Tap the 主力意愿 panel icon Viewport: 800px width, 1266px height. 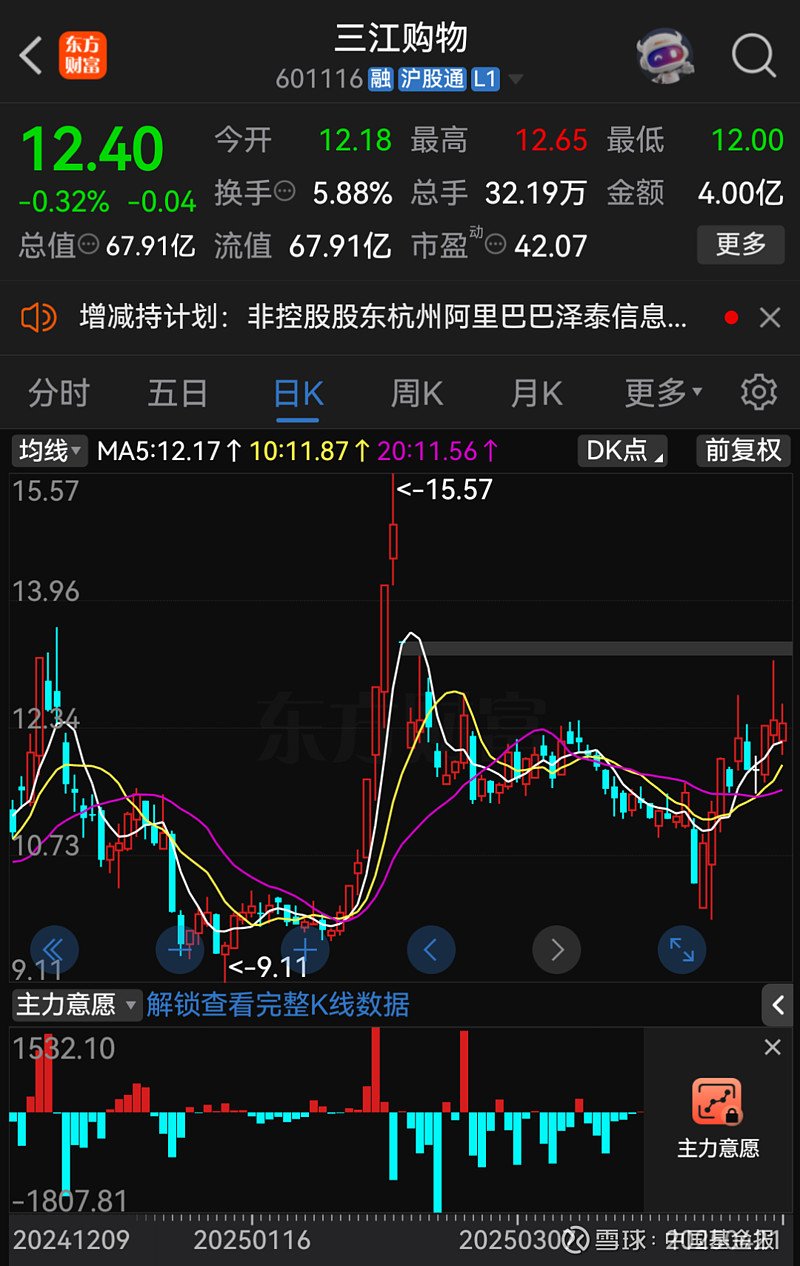(716, 1098)
